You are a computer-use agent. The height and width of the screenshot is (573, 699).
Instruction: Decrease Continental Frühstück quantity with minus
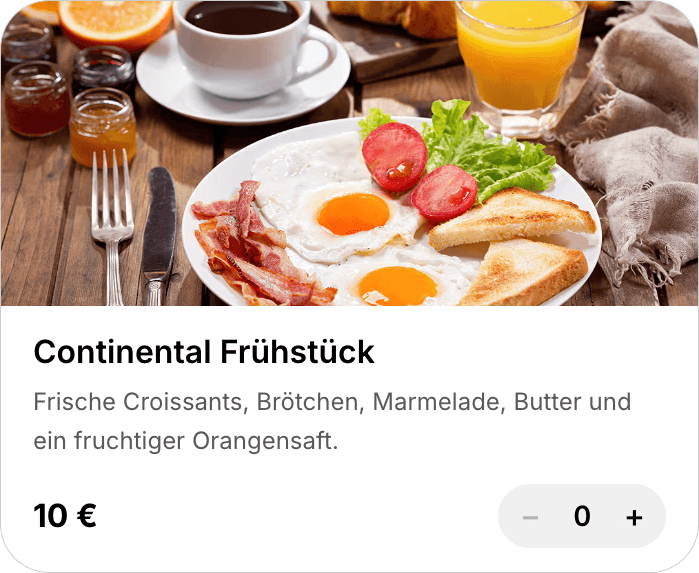[530, 517]
